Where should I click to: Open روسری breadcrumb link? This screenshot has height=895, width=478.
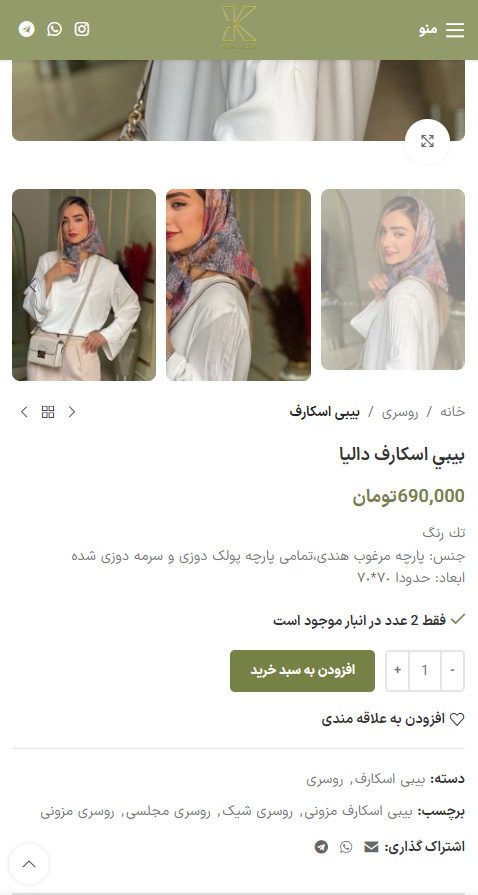point(400,412)
